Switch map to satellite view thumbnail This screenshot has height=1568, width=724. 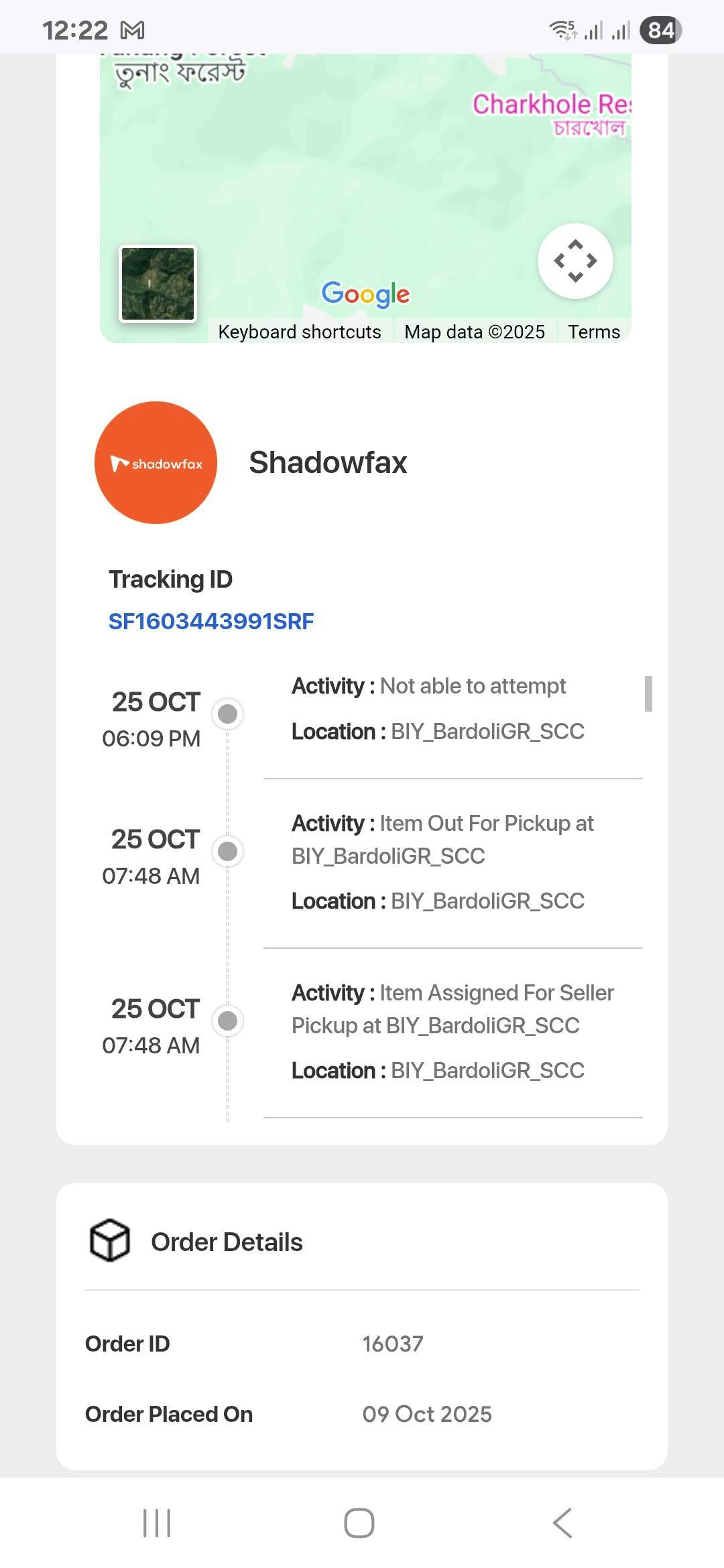click(x=158, y=283)
